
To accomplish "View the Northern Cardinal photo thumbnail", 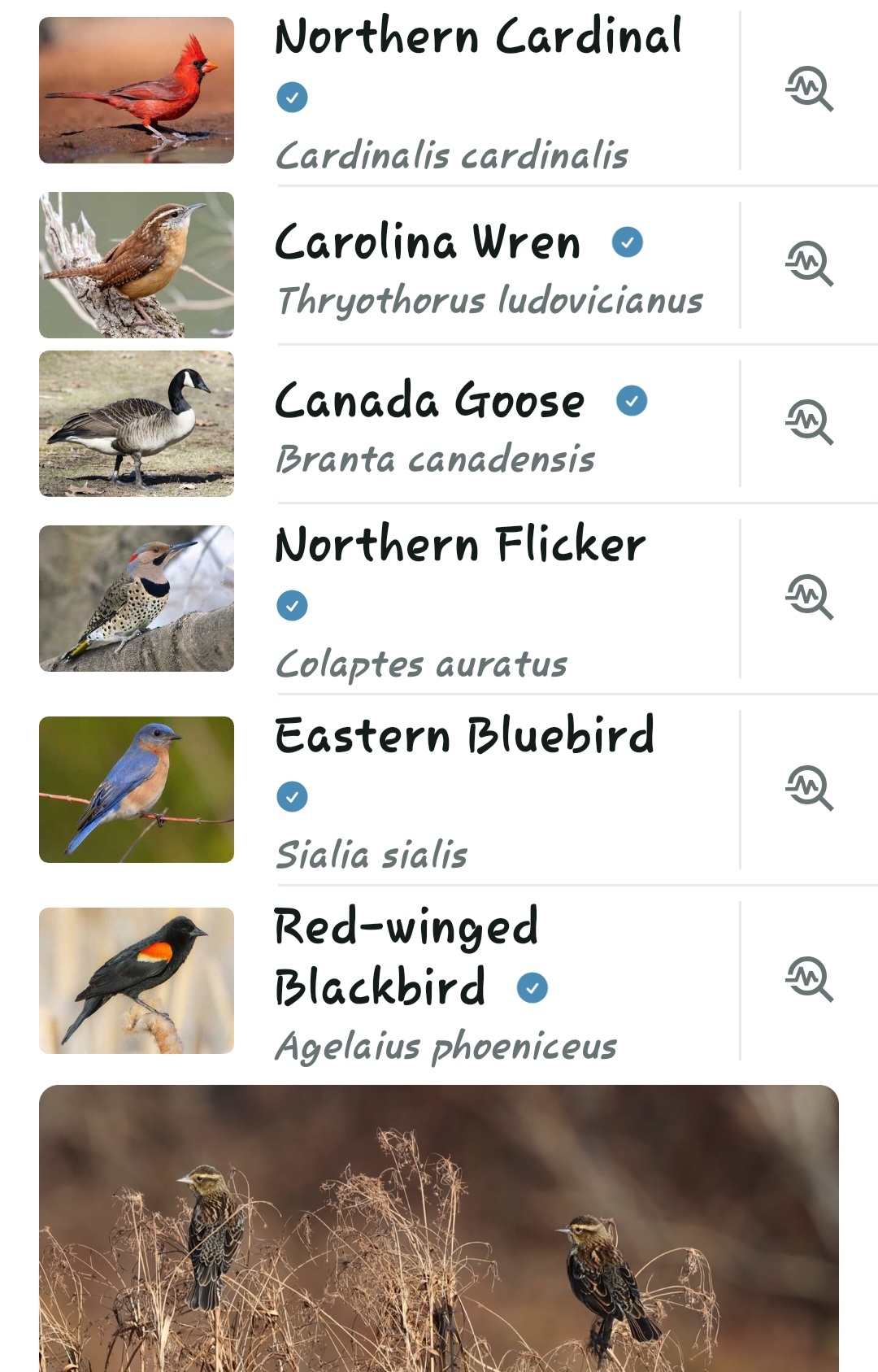I will click(137, 90).
